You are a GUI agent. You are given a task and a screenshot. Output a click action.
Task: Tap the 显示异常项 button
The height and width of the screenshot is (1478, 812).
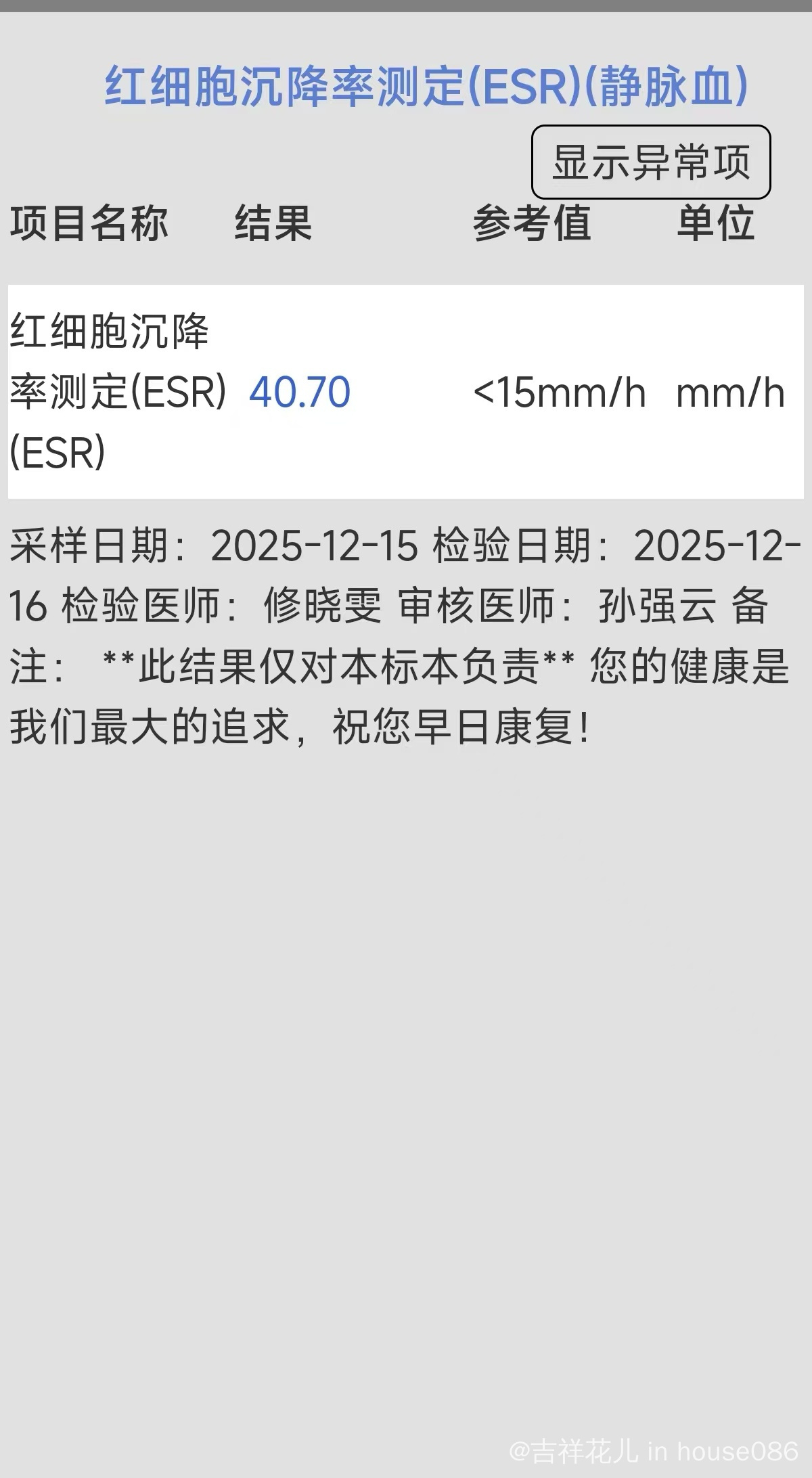pos(651,162)
